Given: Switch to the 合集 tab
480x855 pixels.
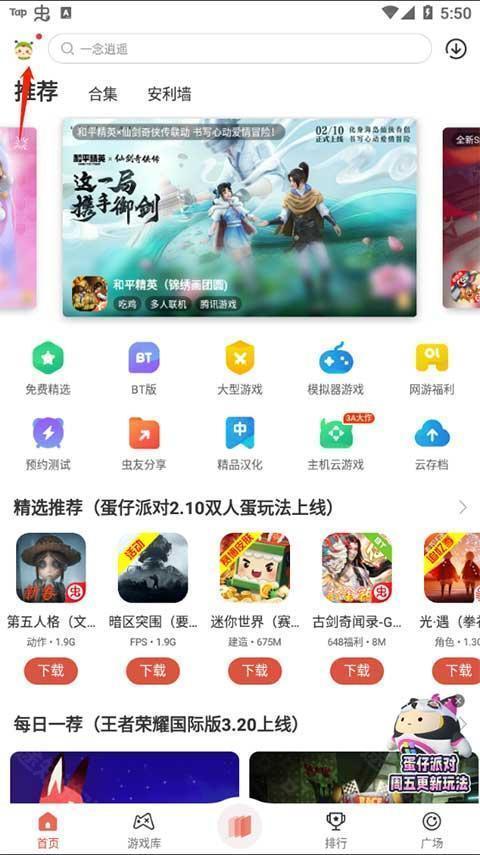Looking at the screenshot, I should 103,94.
